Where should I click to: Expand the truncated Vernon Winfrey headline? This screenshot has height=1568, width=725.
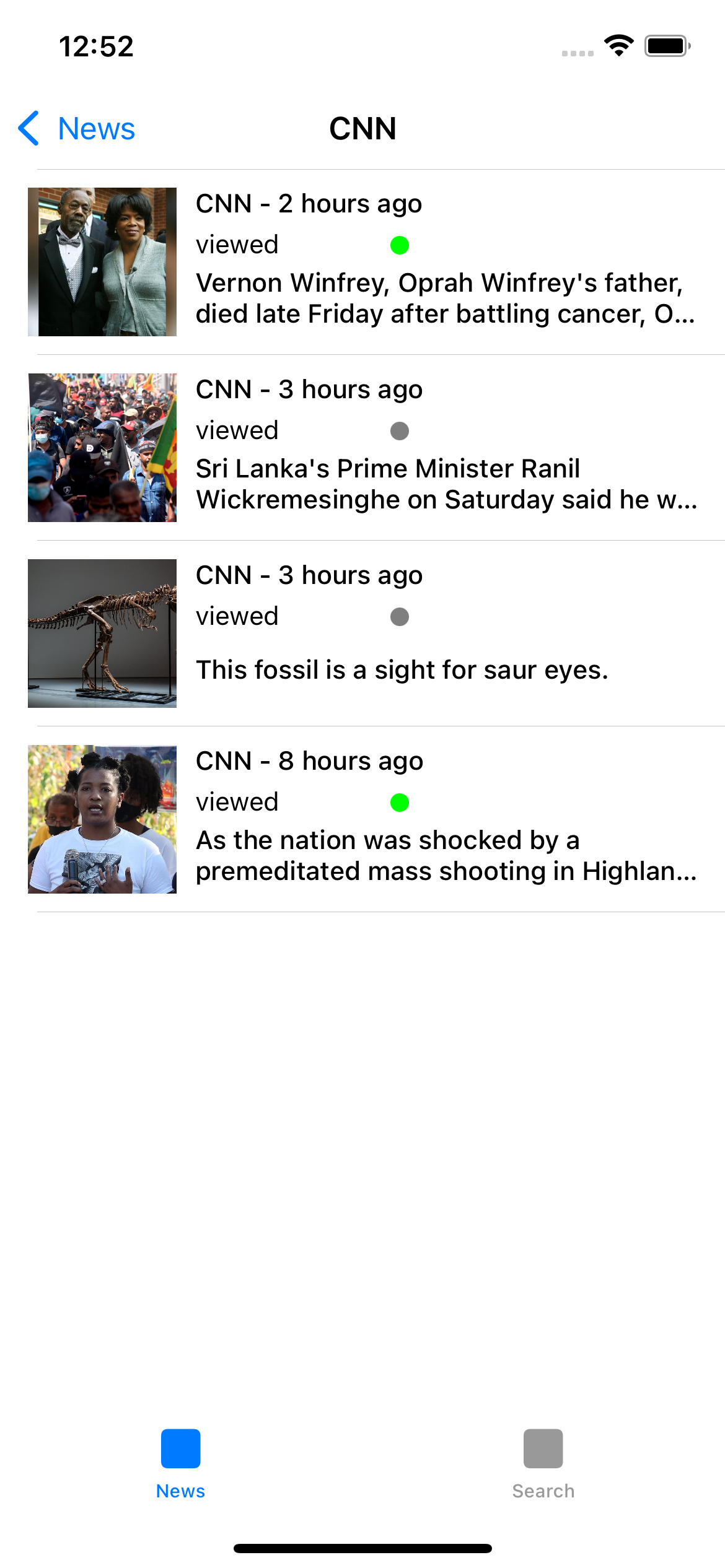pyautogui.click(x=445, y=297)
